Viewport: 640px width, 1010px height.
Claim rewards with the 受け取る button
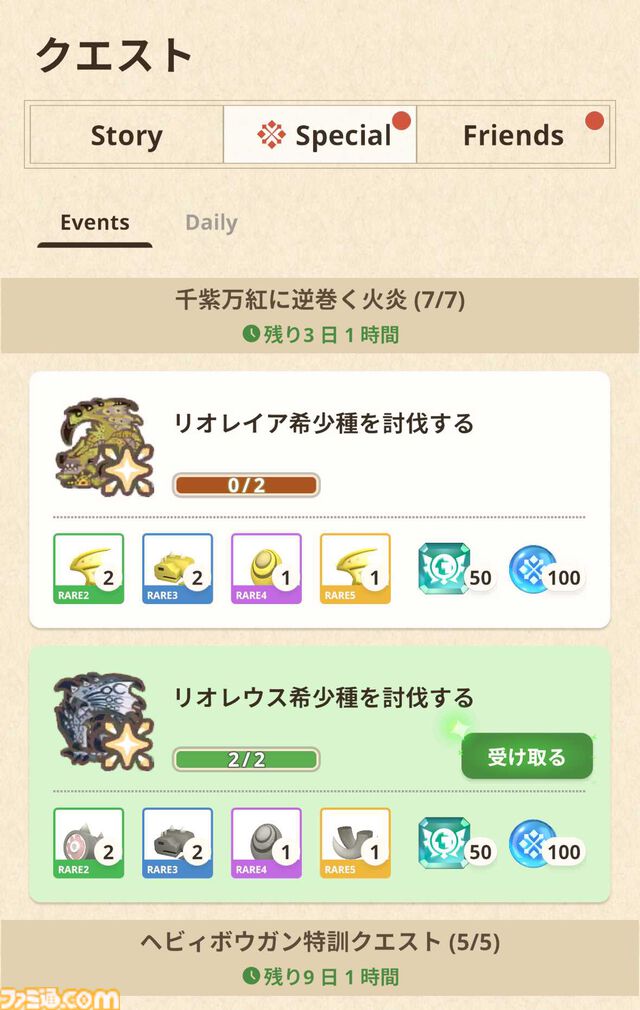526,757
